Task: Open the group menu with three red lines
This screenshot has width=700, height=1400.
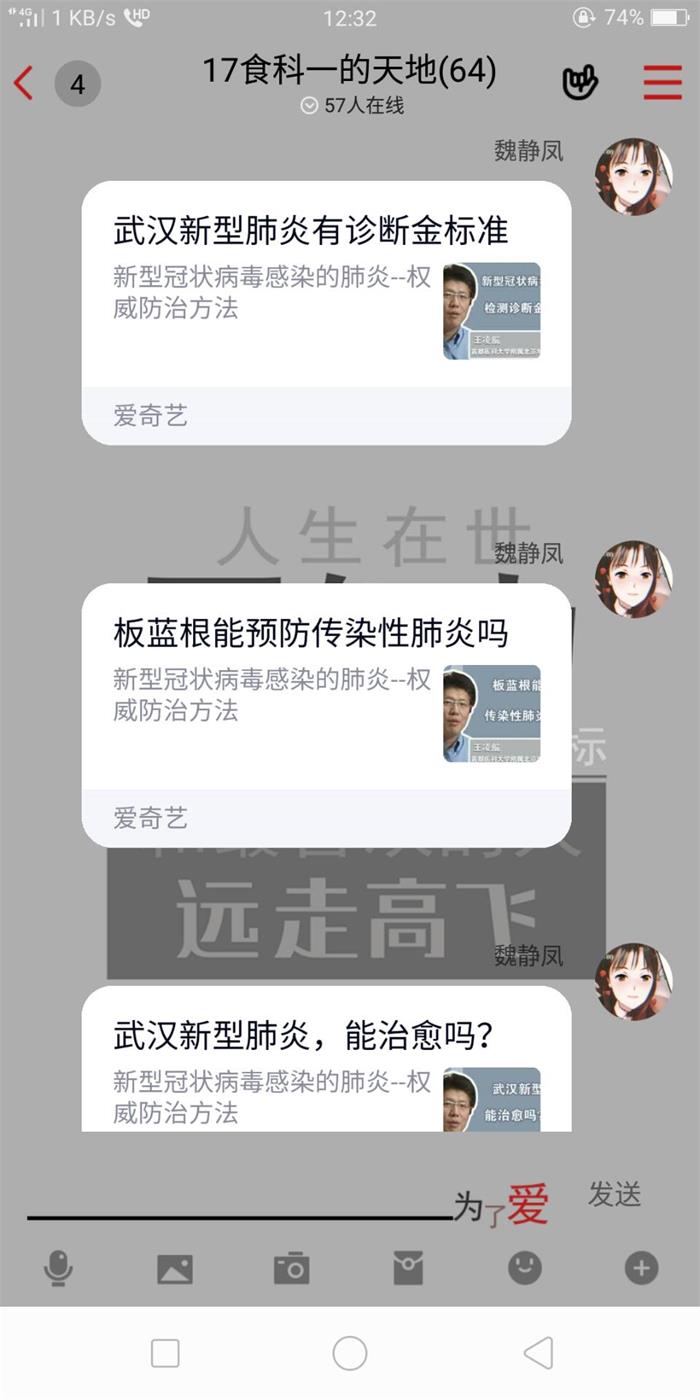Action: pos(662,83)
